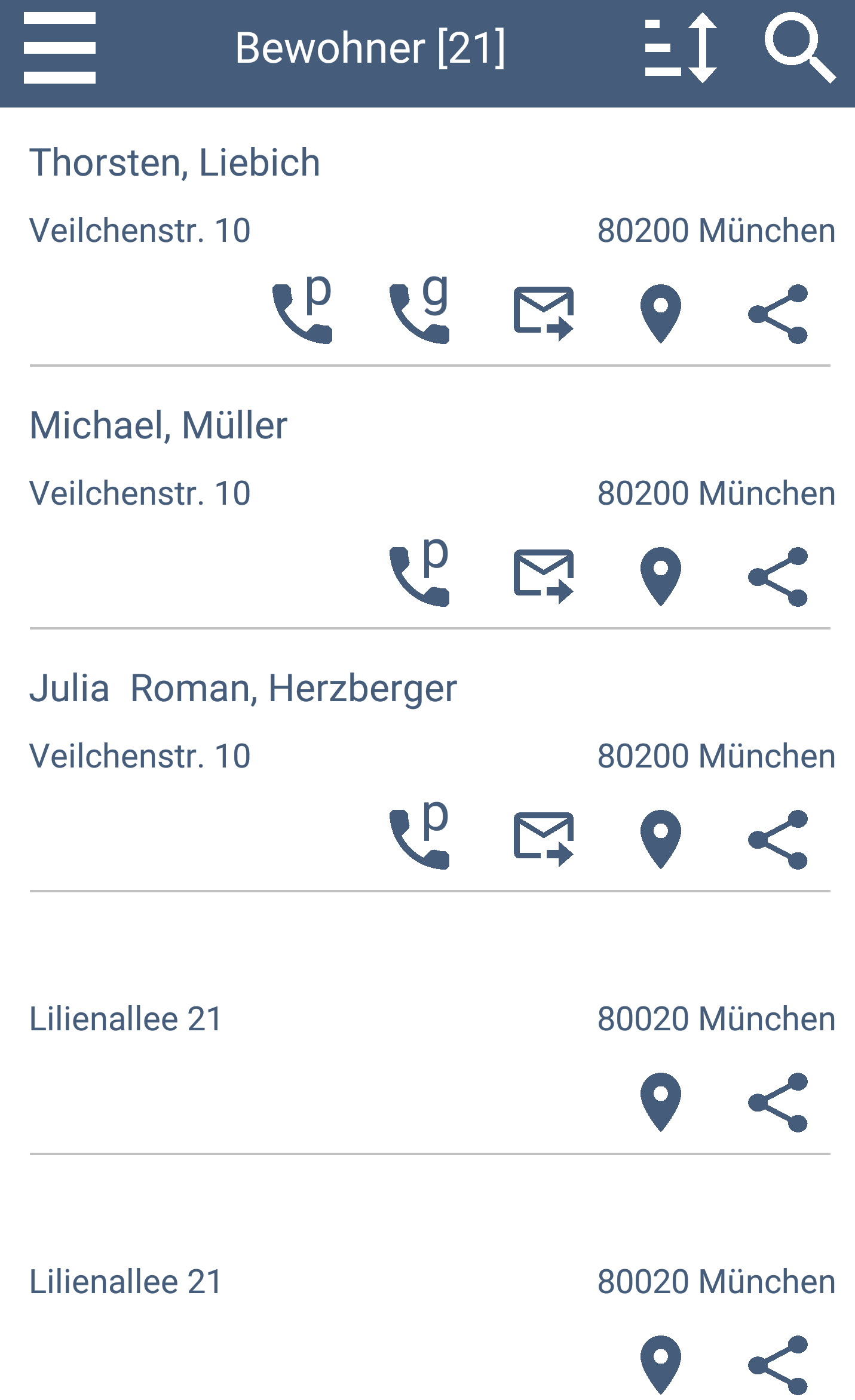Locate Julia Roman Herzberger on map
This screenshot has height=1400, width=855.
661,840
